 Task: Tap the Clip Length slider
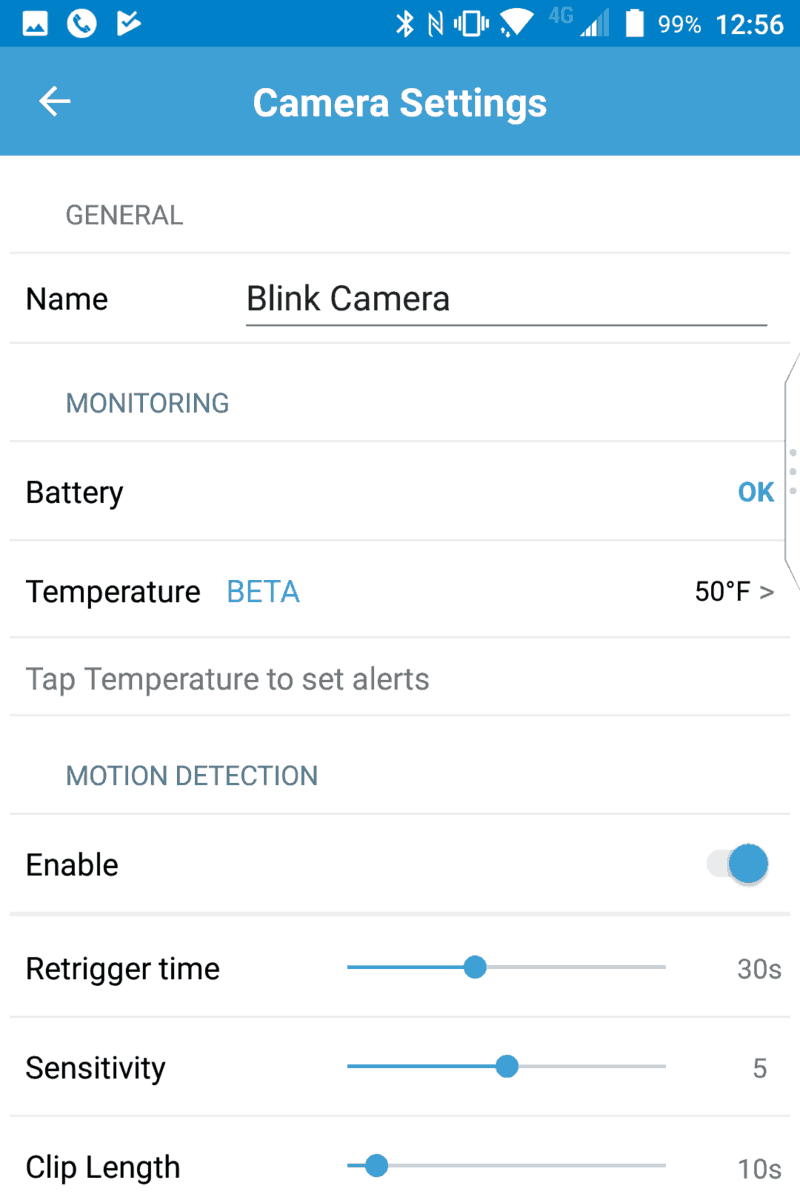pos(377,1166)
